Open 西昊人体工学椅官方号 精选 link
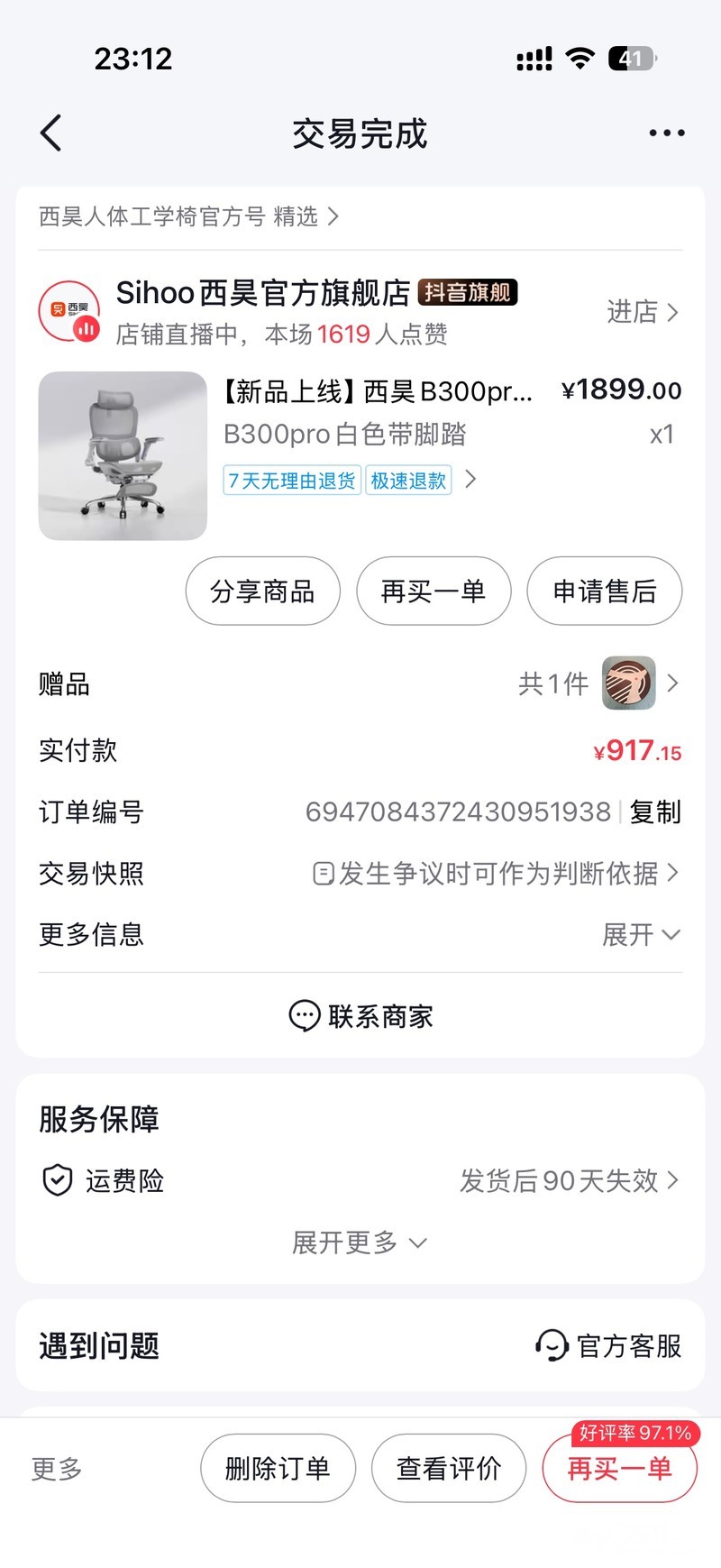This screenshot has height=1568, width=721. tap(188, 217)
